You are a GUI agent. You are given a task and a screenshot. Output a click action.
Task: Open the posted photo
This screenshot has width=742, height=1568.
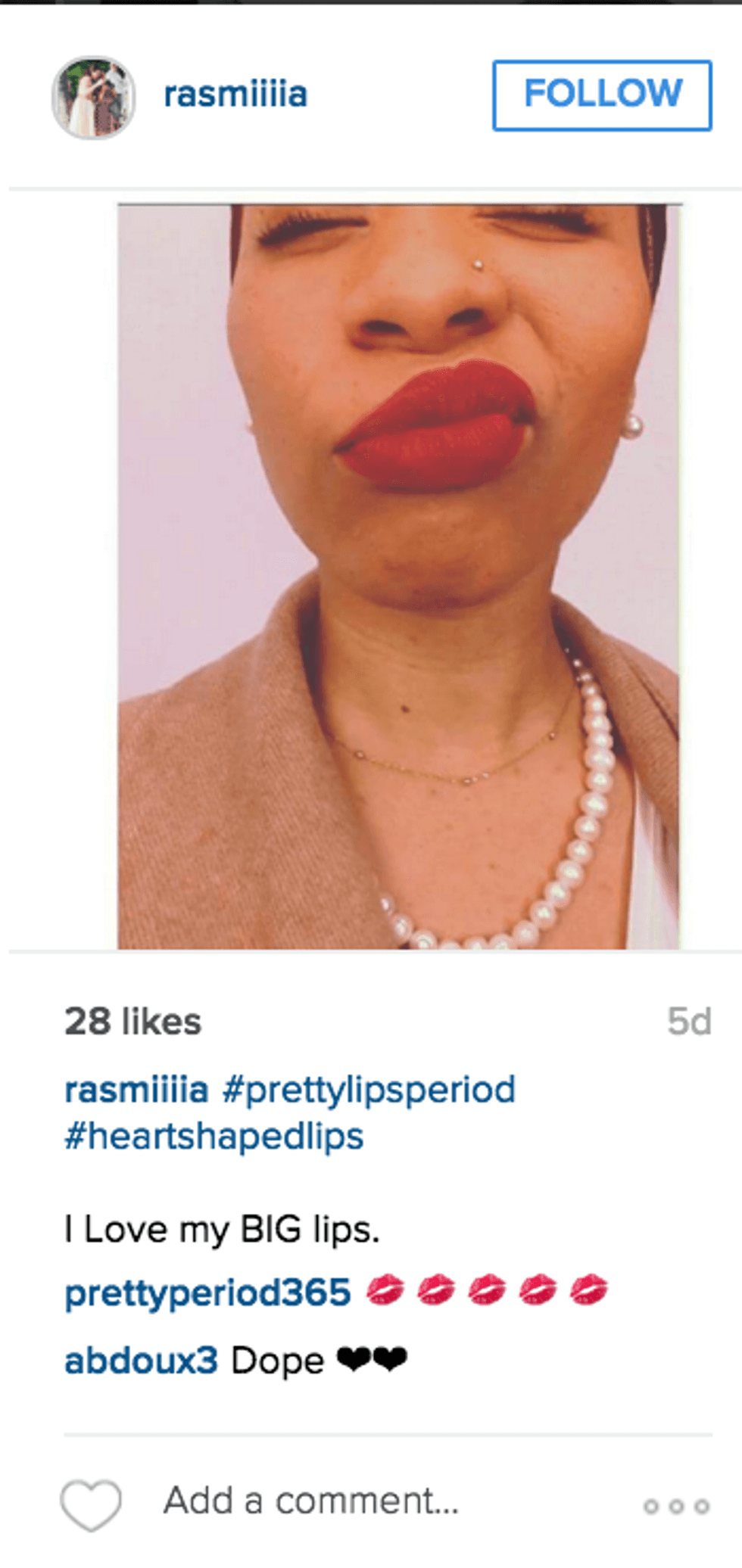pyautogui.click(x=399, y=575)
